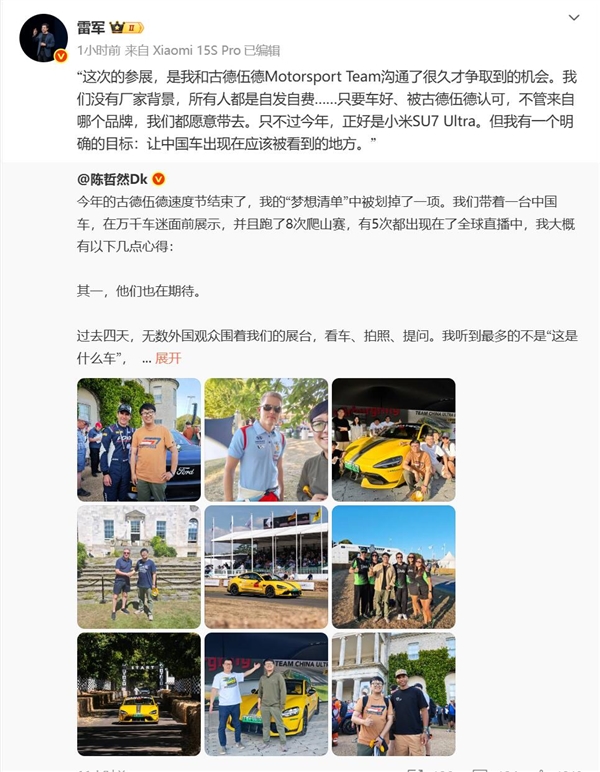Viewport: 600px width, 772px height.
Task: Tap the username 雷军
Action: 92,27
